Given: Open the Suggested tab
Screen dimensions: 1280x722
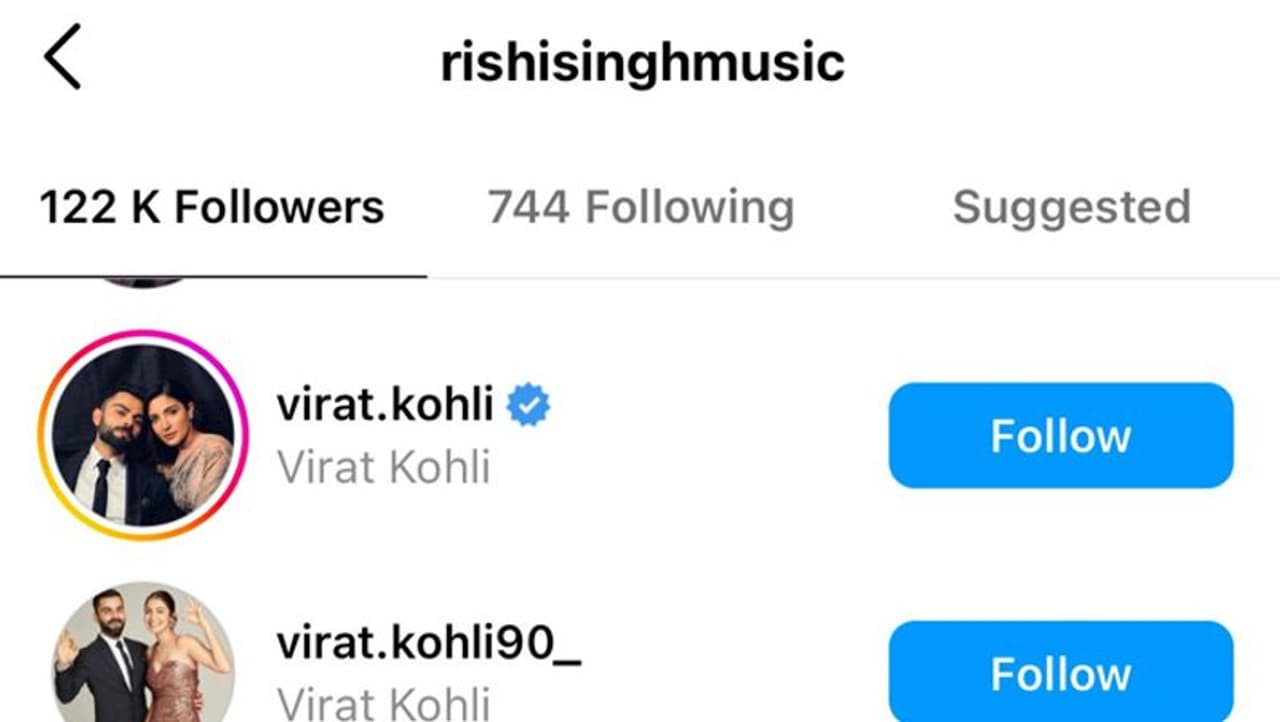Looking at the screenshot, I should (1071, 208).
